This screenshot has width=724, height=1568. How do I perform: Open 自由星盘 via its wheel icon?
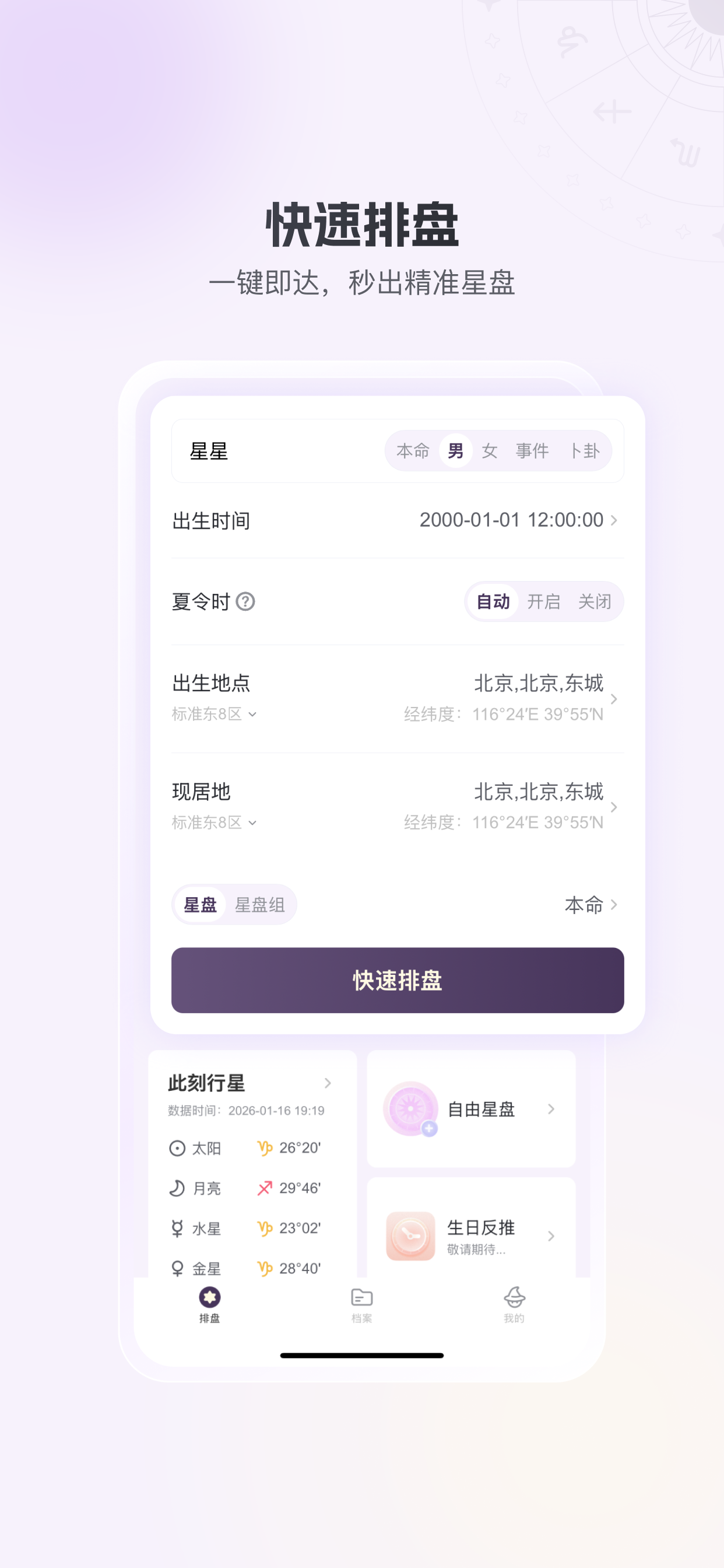click(410, 1109)
